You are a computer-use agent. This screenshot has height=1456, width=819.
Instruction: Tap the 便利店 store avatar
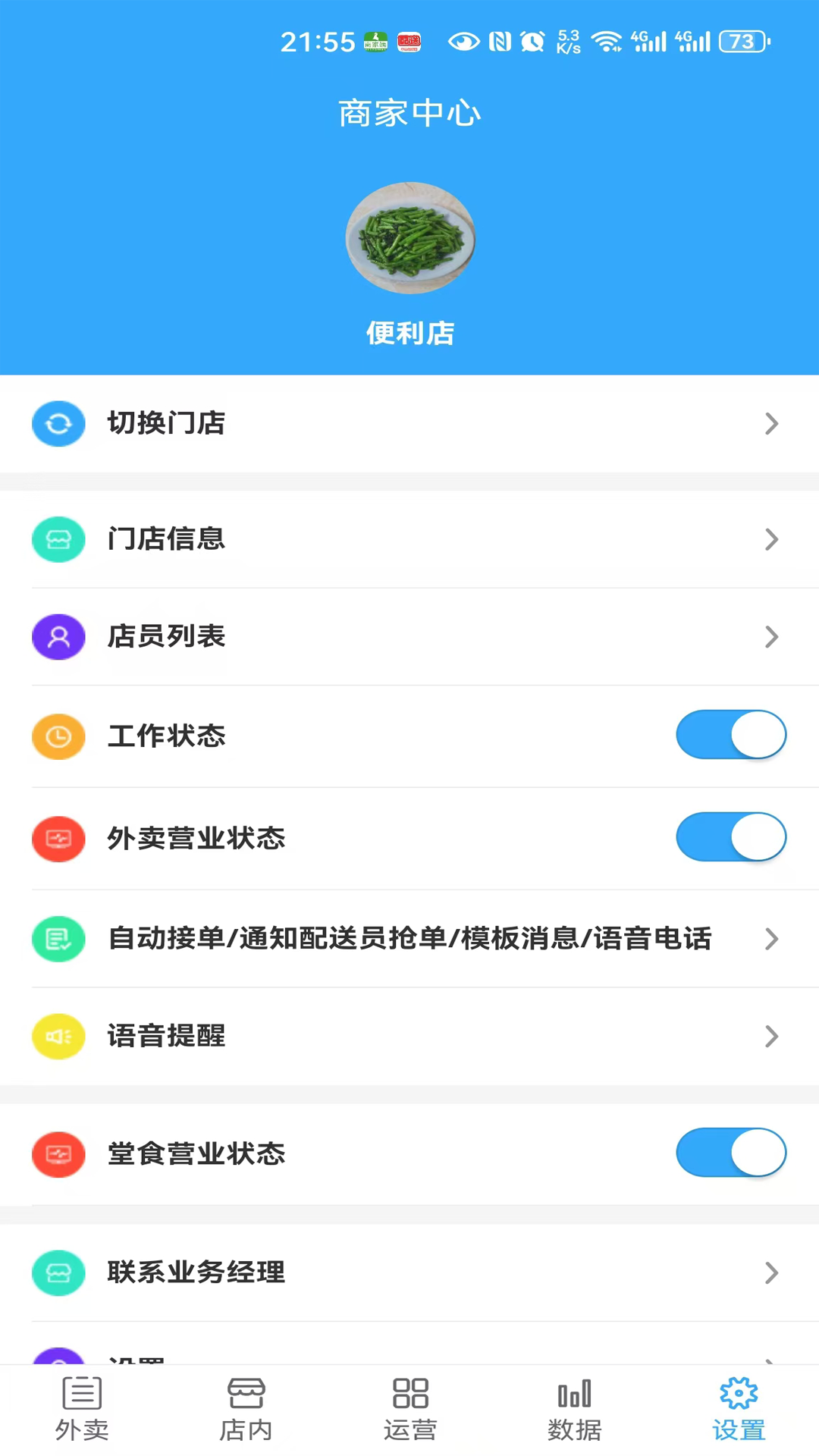pos(410,238)
